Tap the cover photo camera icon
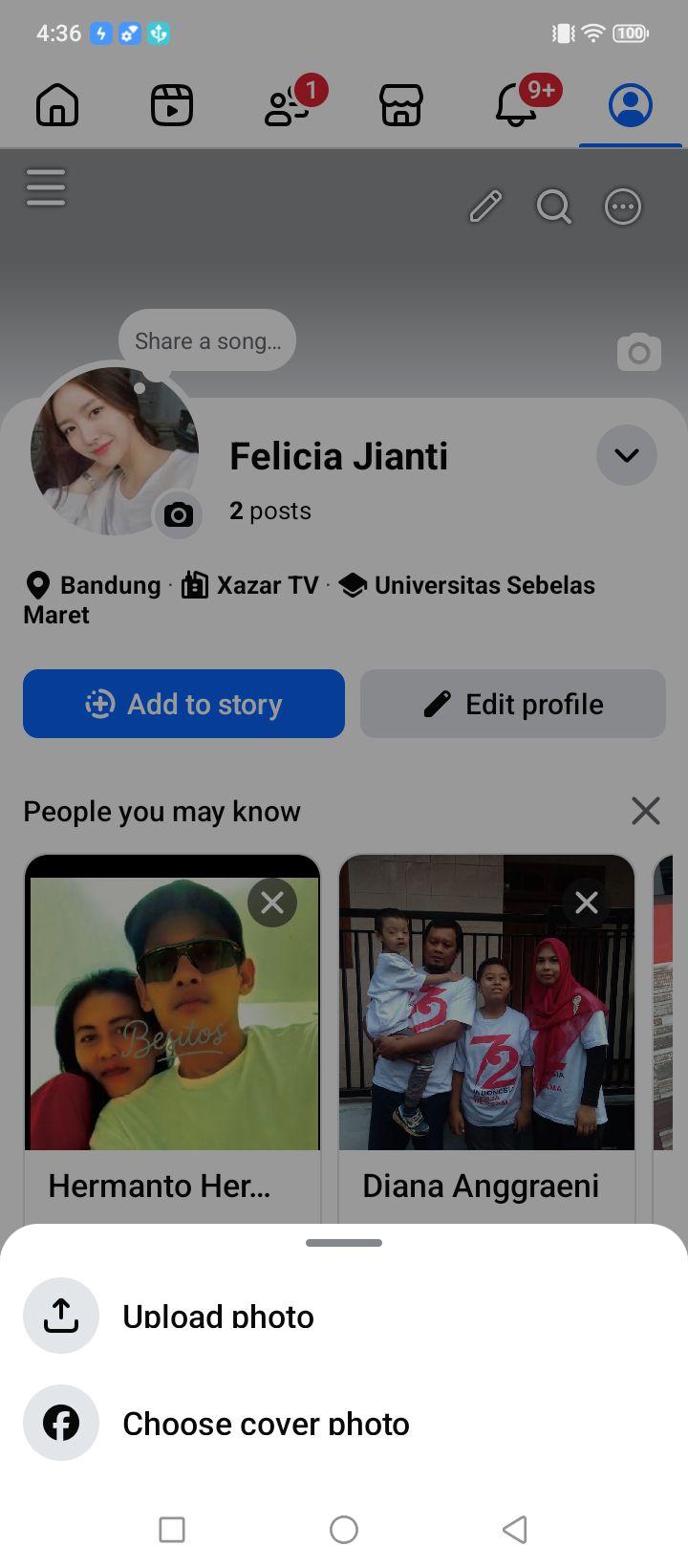Image resolution: width=688 pixels, height=1568 pixels. [639, 353]
